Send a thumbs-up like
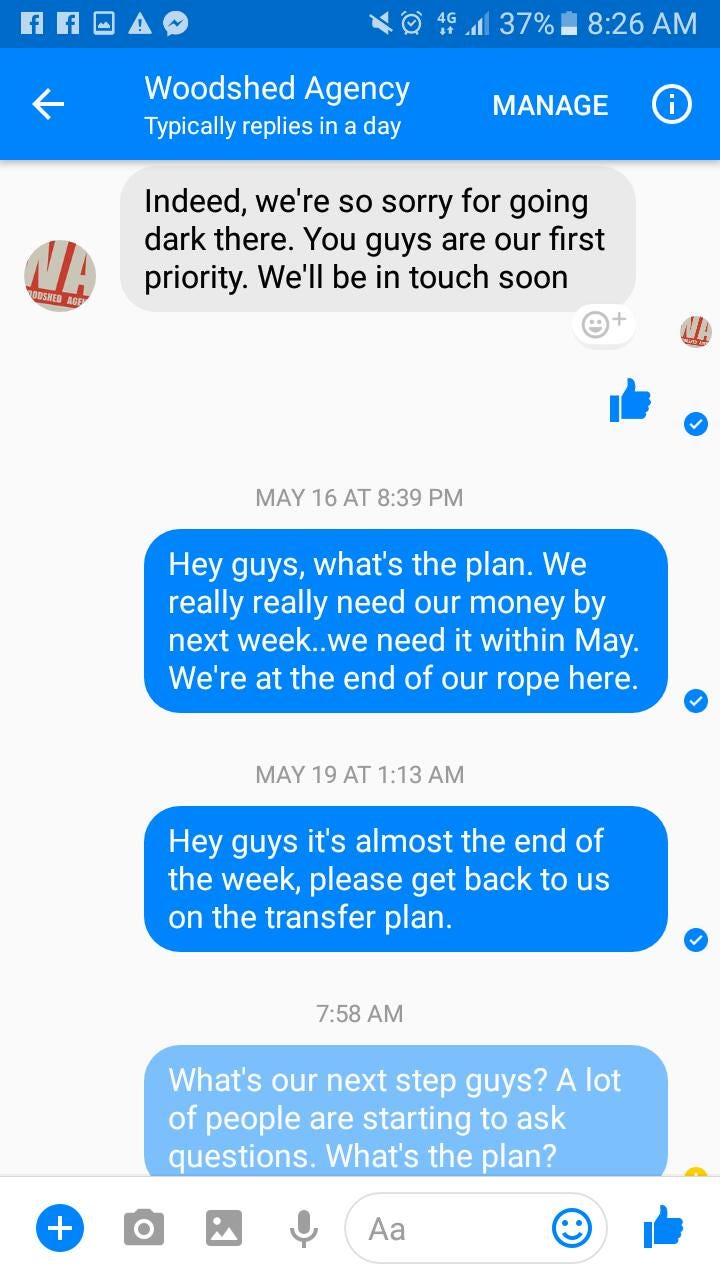The width and height of the screenshot is (720, 1280). point(662,1227)
